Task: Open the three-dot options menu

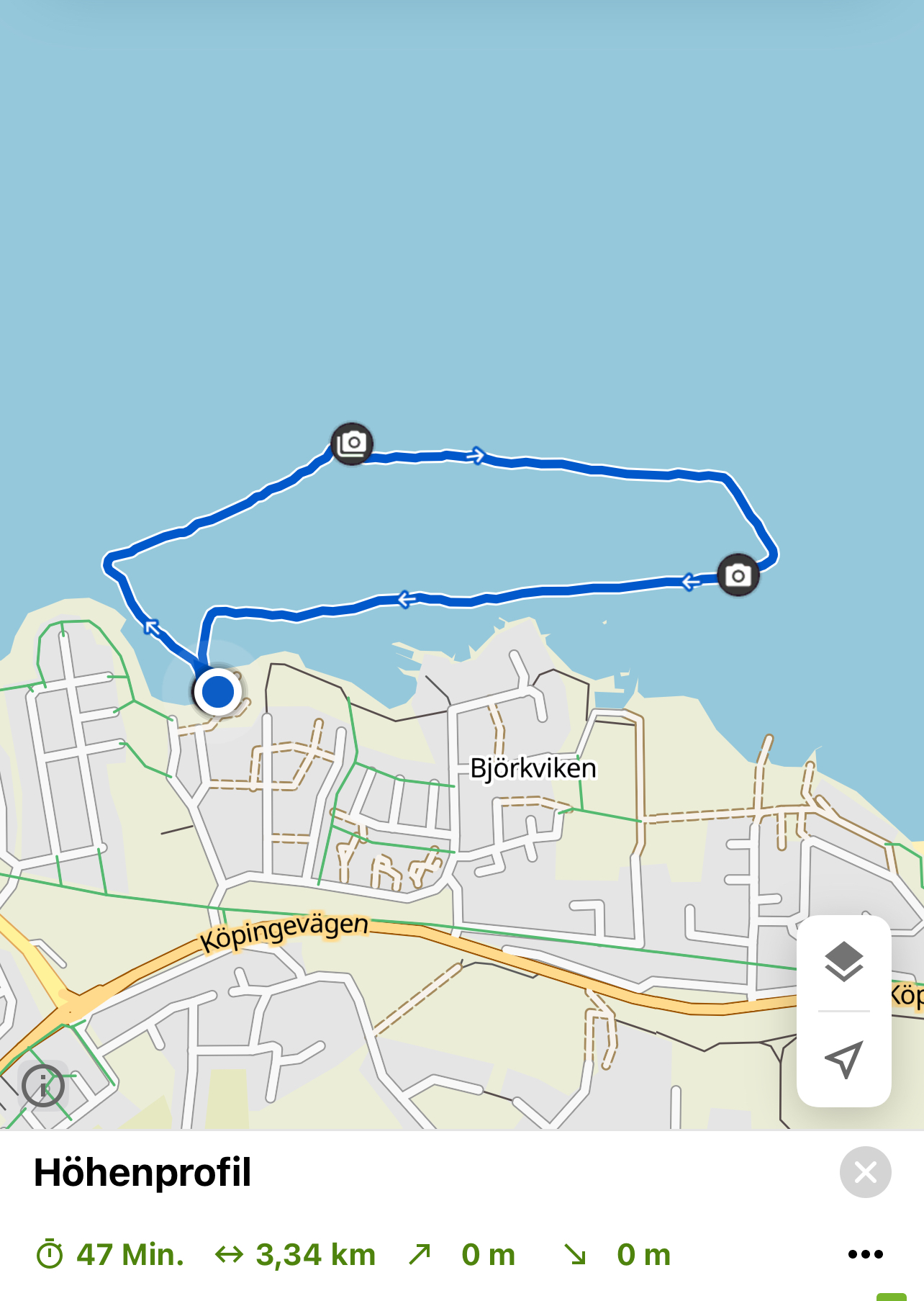Action: 865,1254
